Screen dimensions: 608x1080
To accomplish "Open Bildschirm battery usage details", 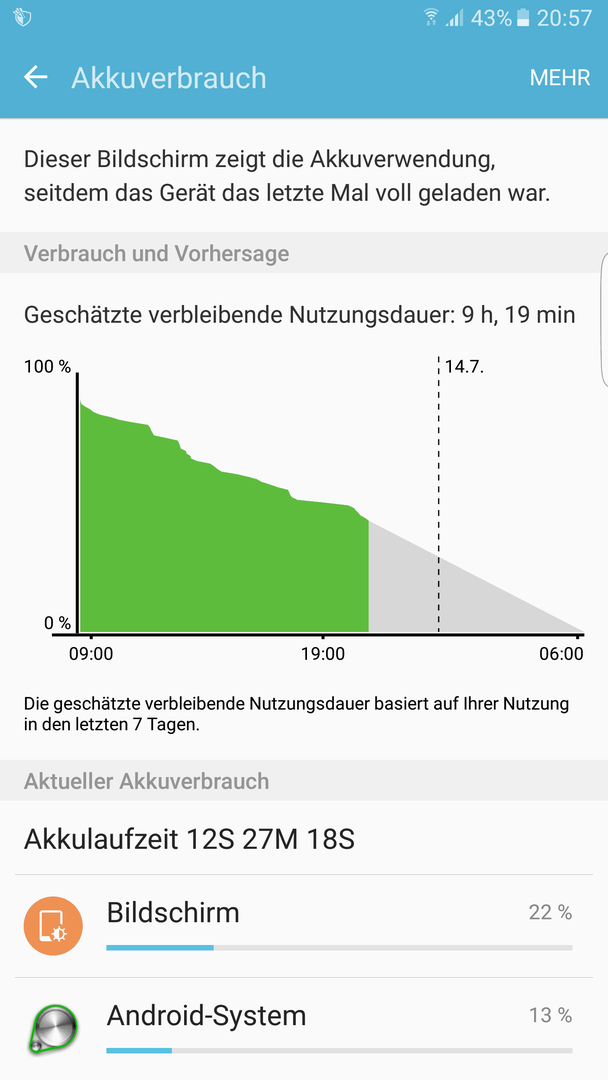I will pyautogui.click(x=304, y=926).
